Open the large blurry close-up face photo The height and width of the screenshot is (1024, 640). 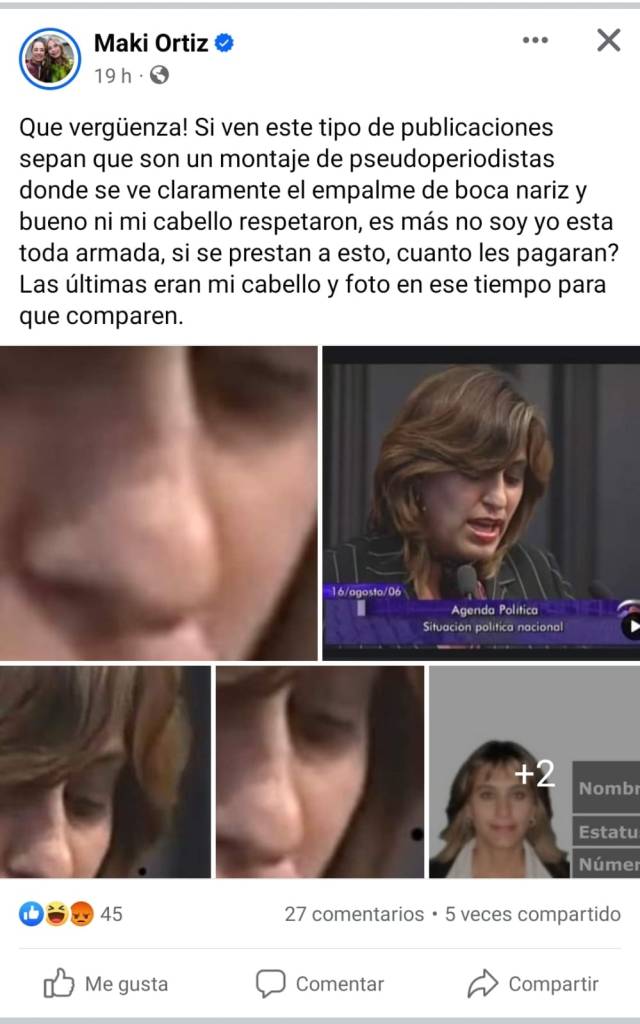pyautogui.click(x=158, y=503)
